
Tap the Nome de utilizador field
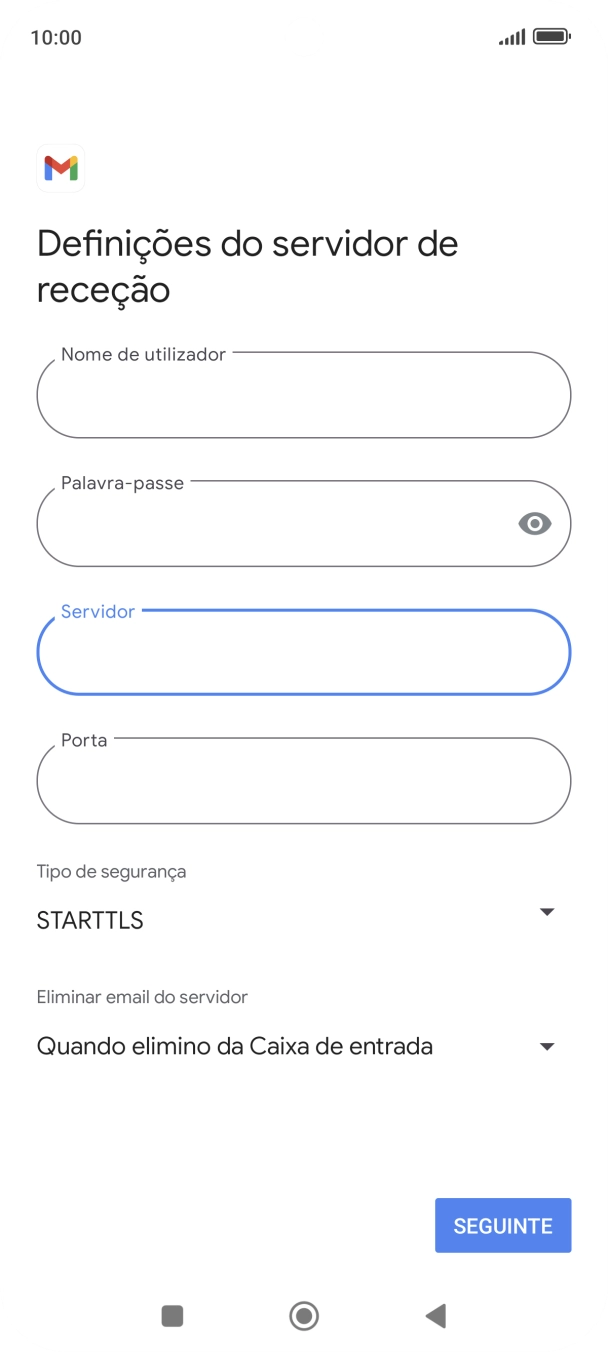click(304, 394)
